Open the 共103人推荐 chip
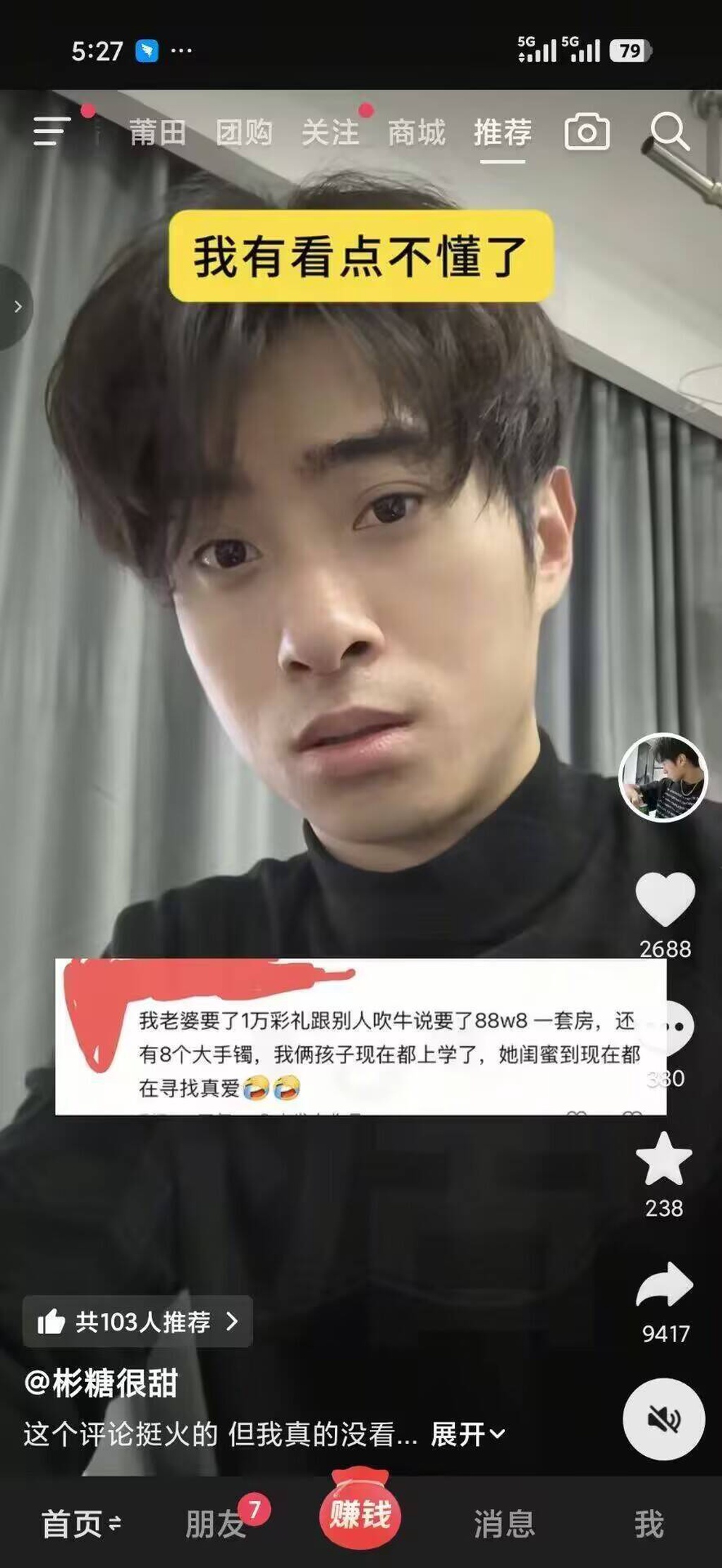 [x=138, y=1321]
